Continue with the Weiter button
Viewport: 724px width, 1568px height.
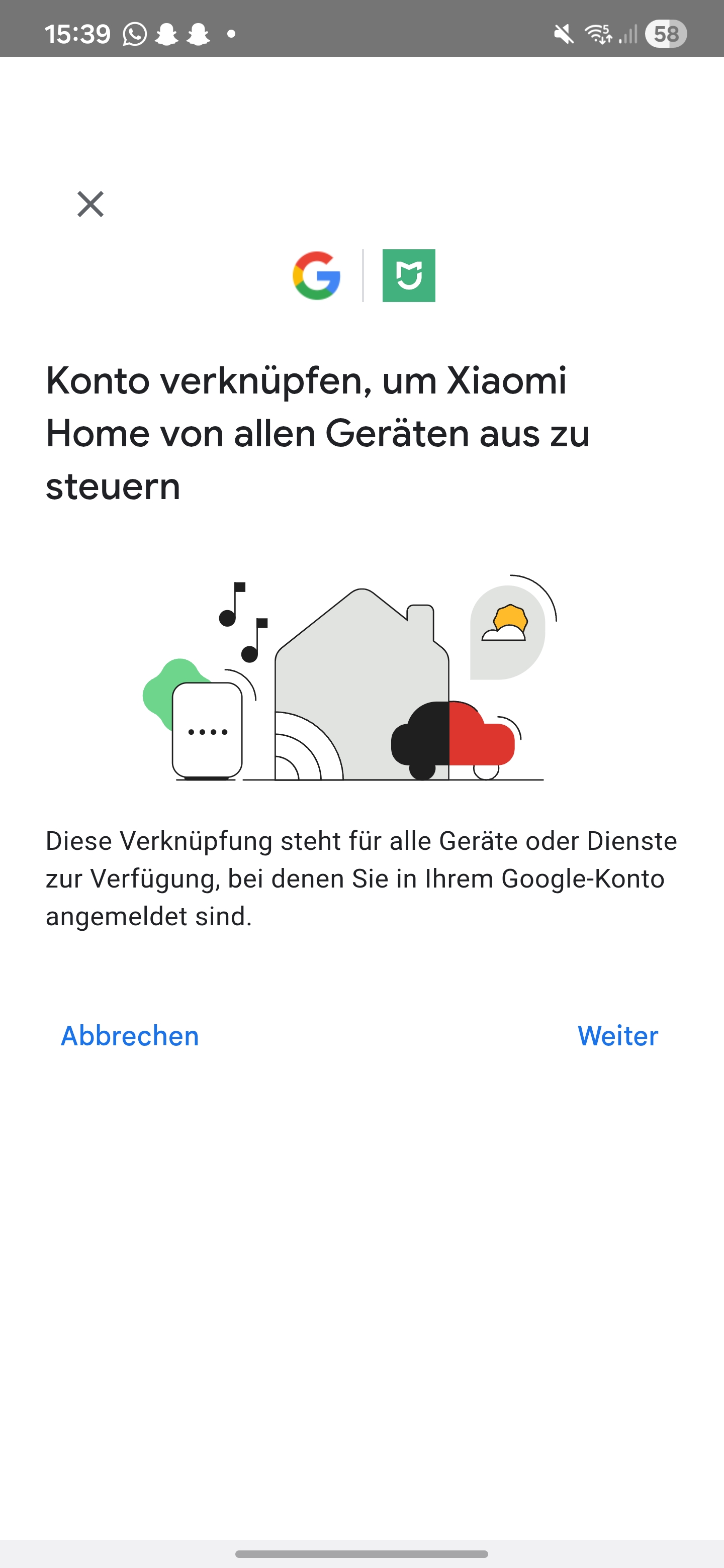[617, 1035]
